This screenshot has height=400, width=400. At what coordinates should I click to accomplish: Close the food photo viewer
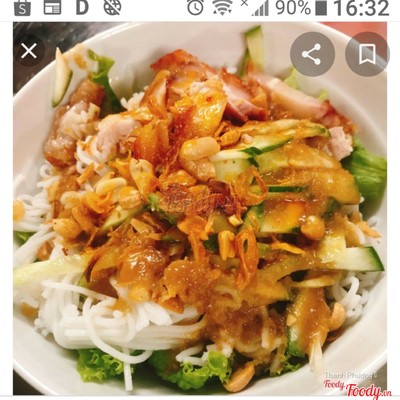click(x=29, y=51)
